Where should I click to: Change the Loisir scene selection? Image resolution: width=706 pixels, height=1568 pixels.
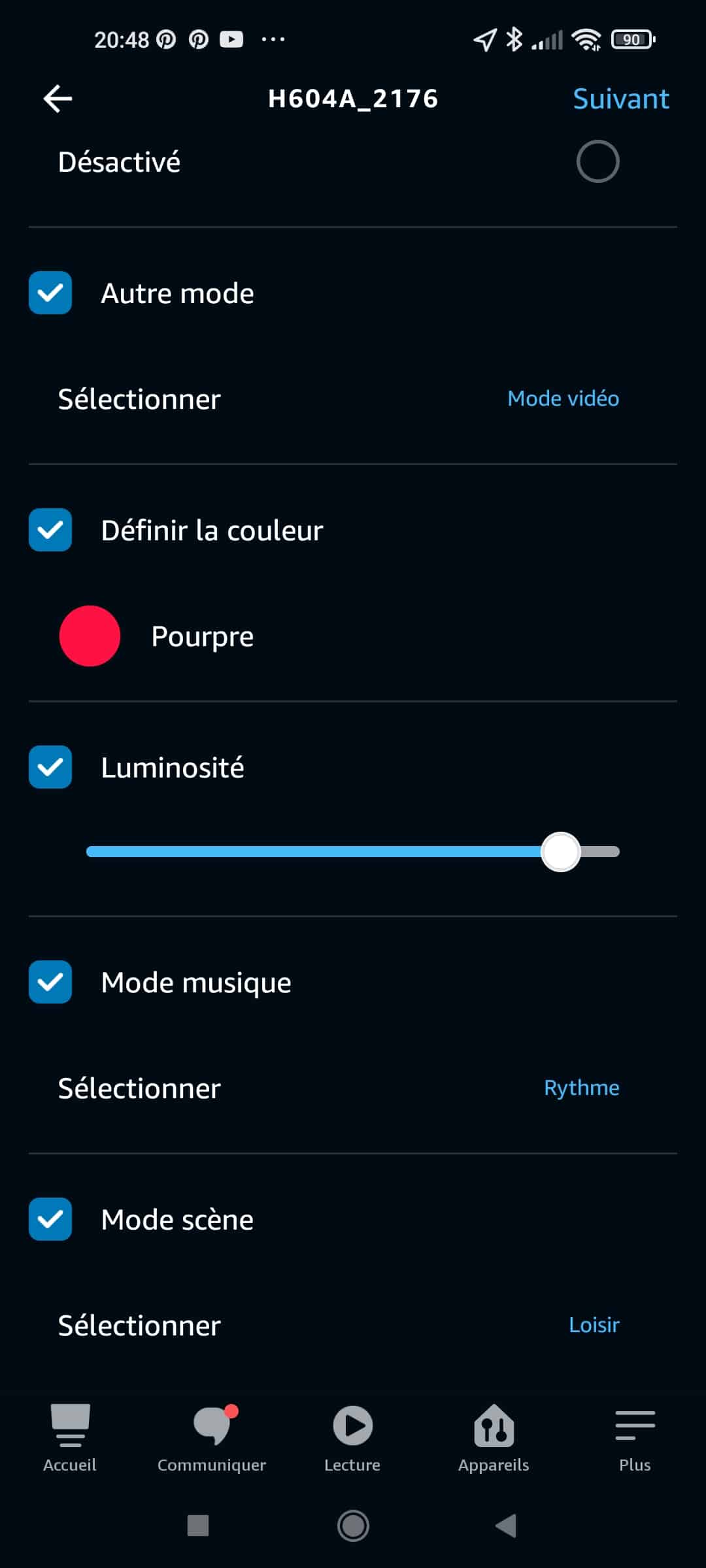tap(594, 1325)
